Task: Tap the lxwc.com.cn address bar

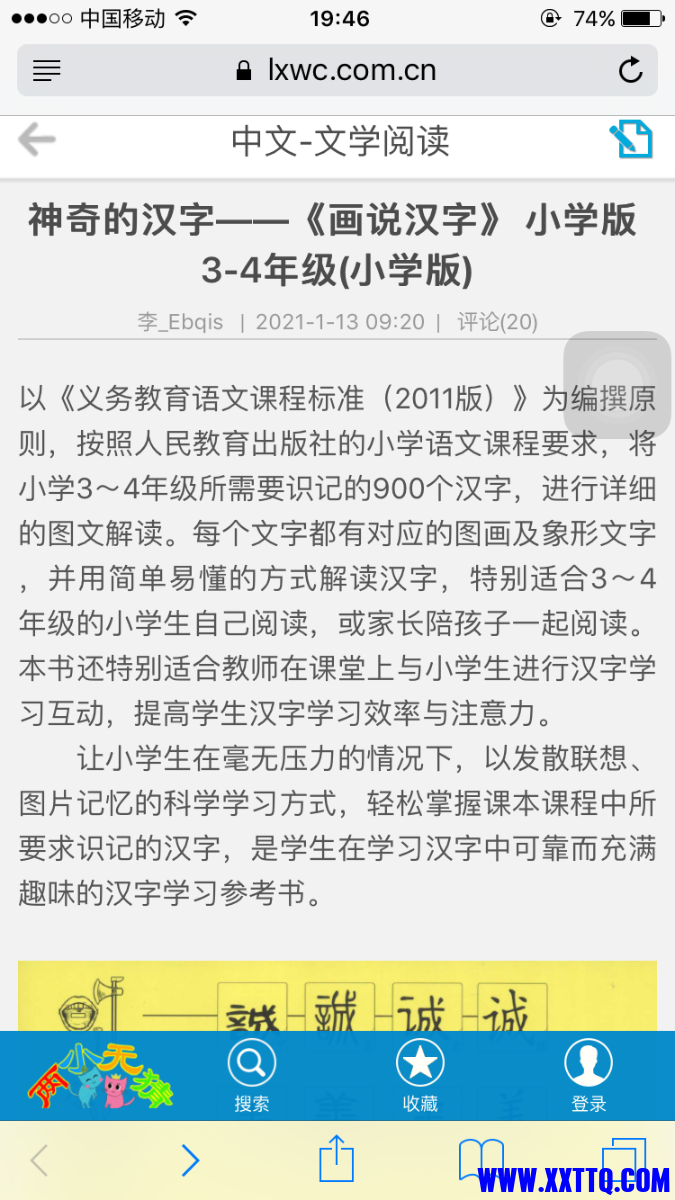Action: 337,71
